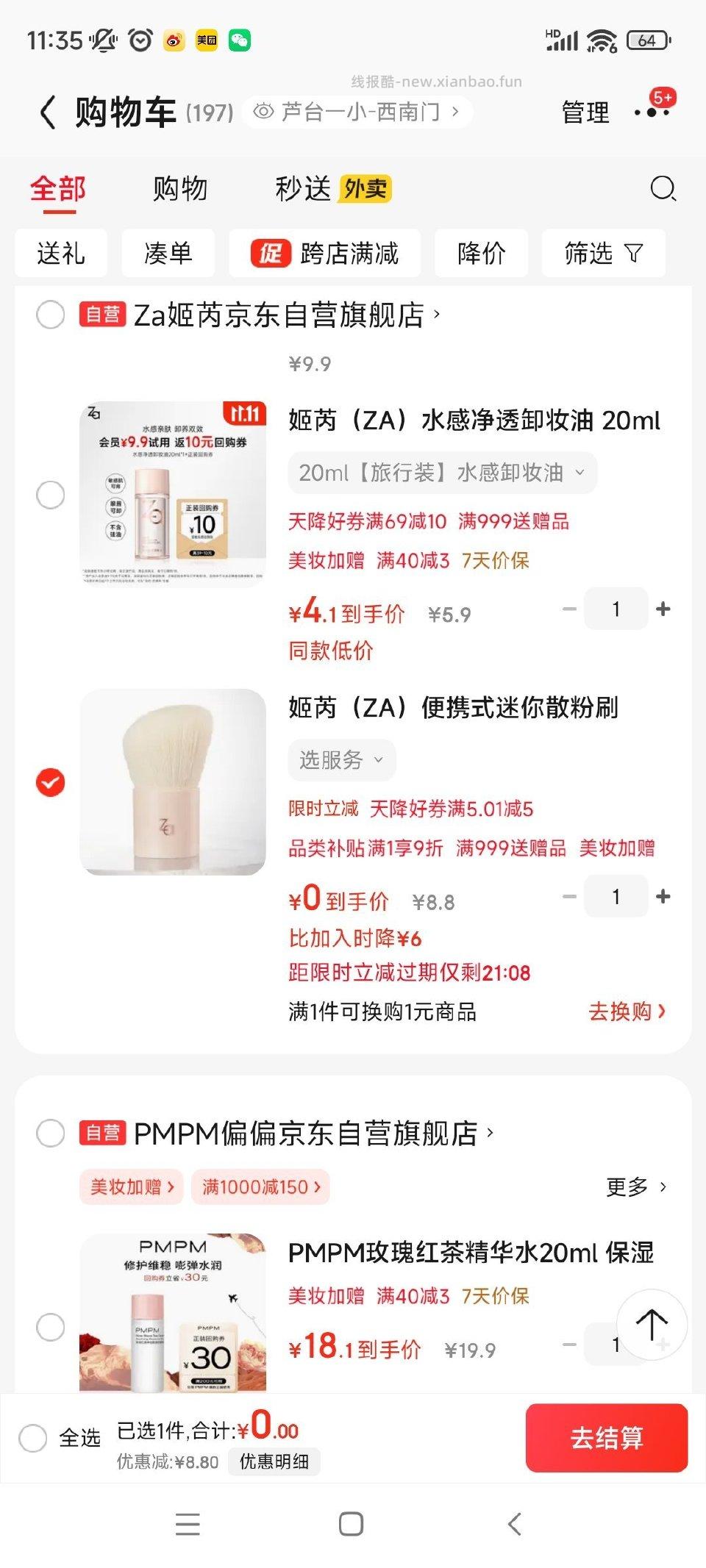Tap the profile avatar with 5+ badge
The image size is (706, 1568).
click(650, 112)
